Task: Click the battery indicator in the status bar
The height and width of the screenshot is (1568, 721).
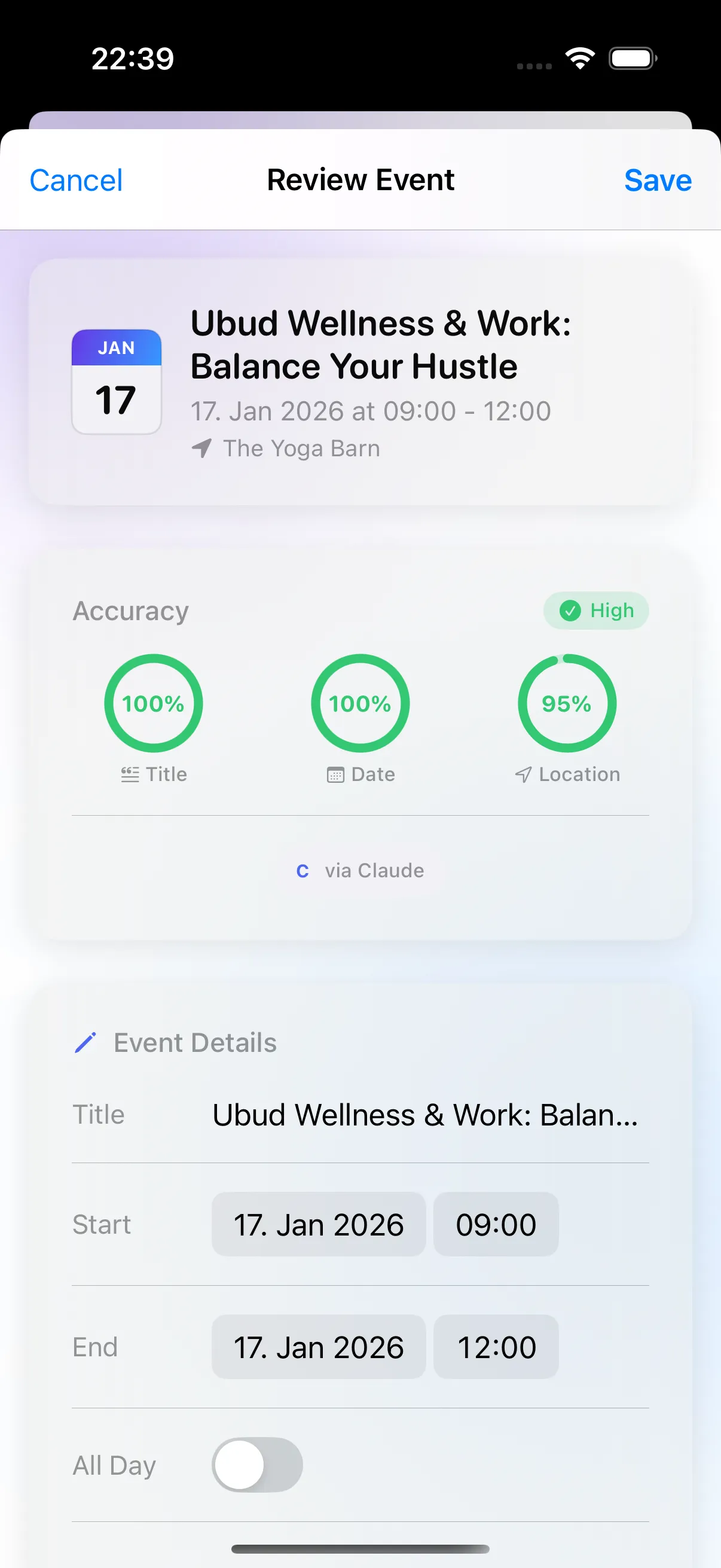Action: pyautogui.click(x=630, y=58)
